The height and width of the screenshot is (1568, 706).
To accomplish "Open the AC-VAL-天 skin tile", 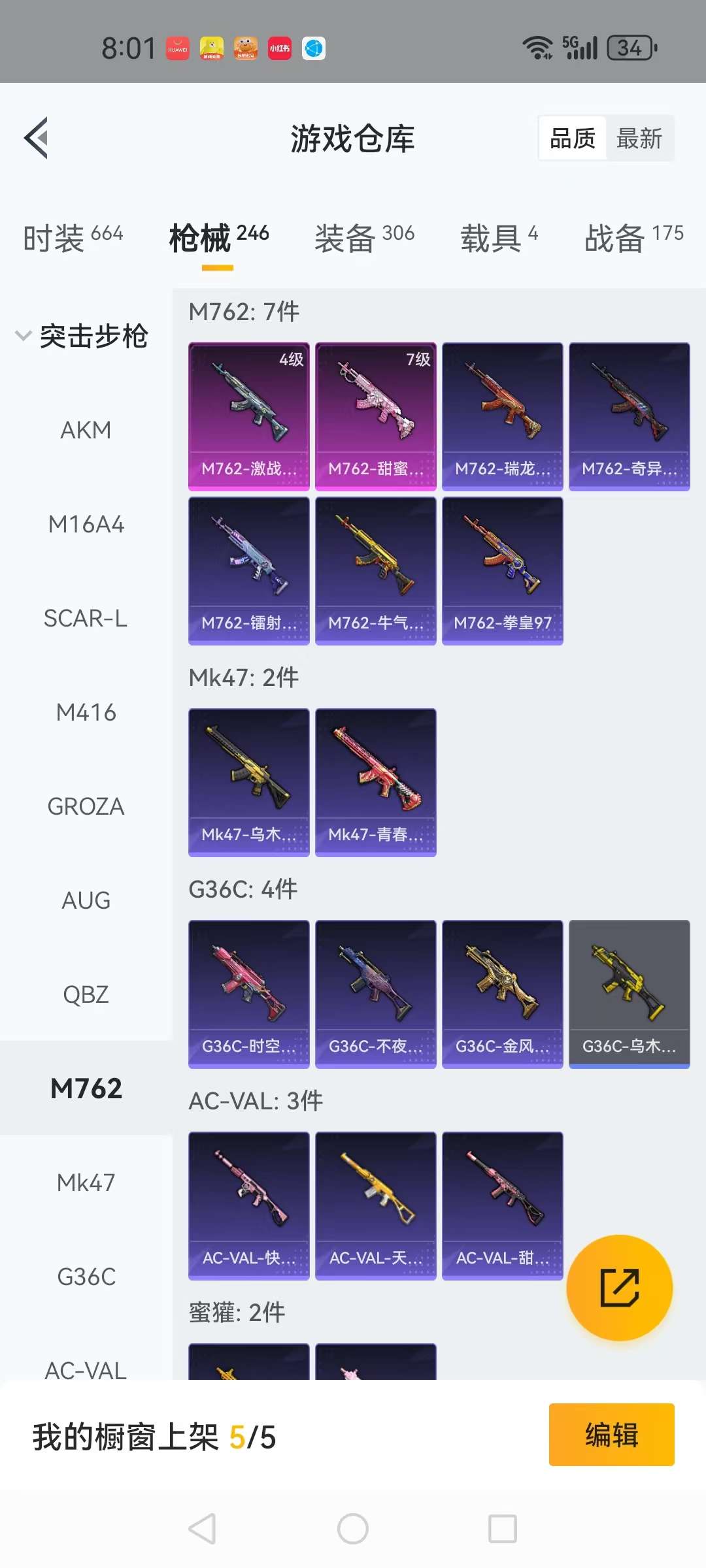I will 375,1205.
